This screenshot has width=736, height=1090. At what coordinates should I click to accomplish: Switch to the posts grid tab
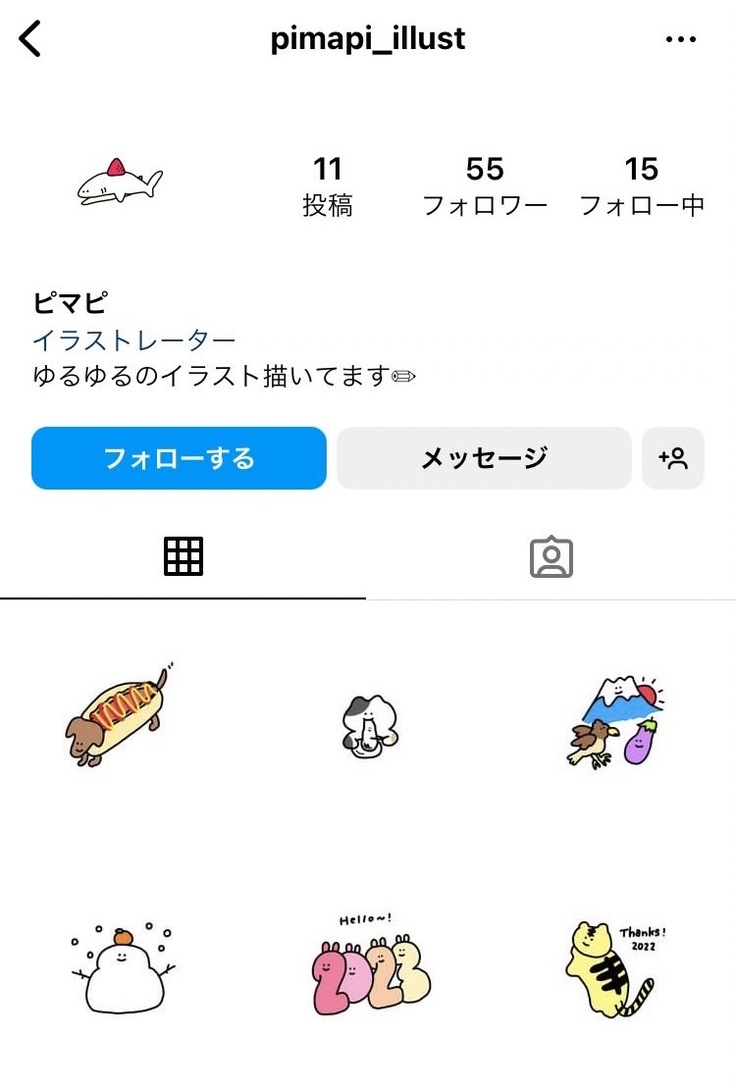(183, 556)
